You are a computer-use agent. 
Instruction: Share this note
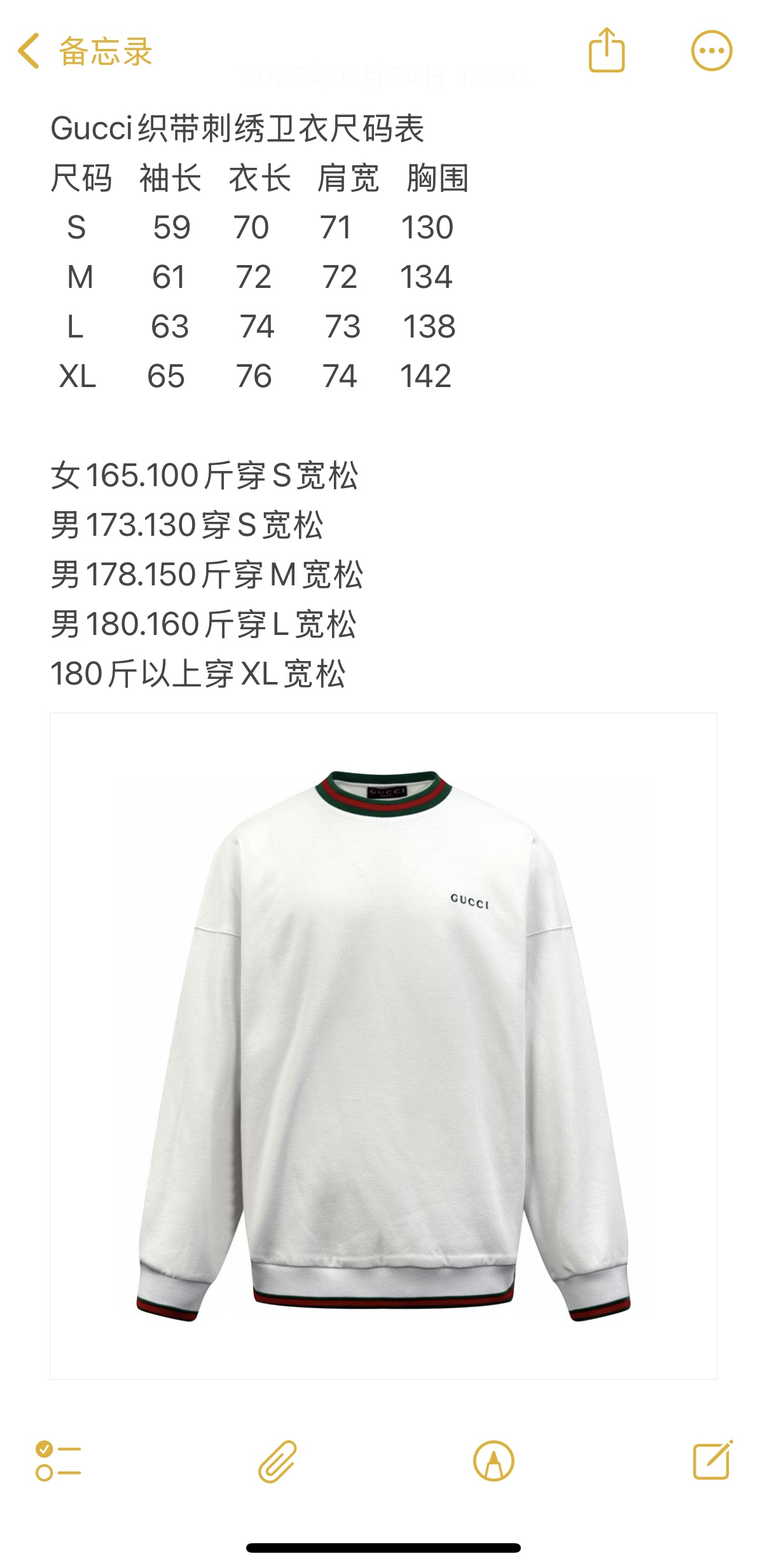[x=606, y=50]
